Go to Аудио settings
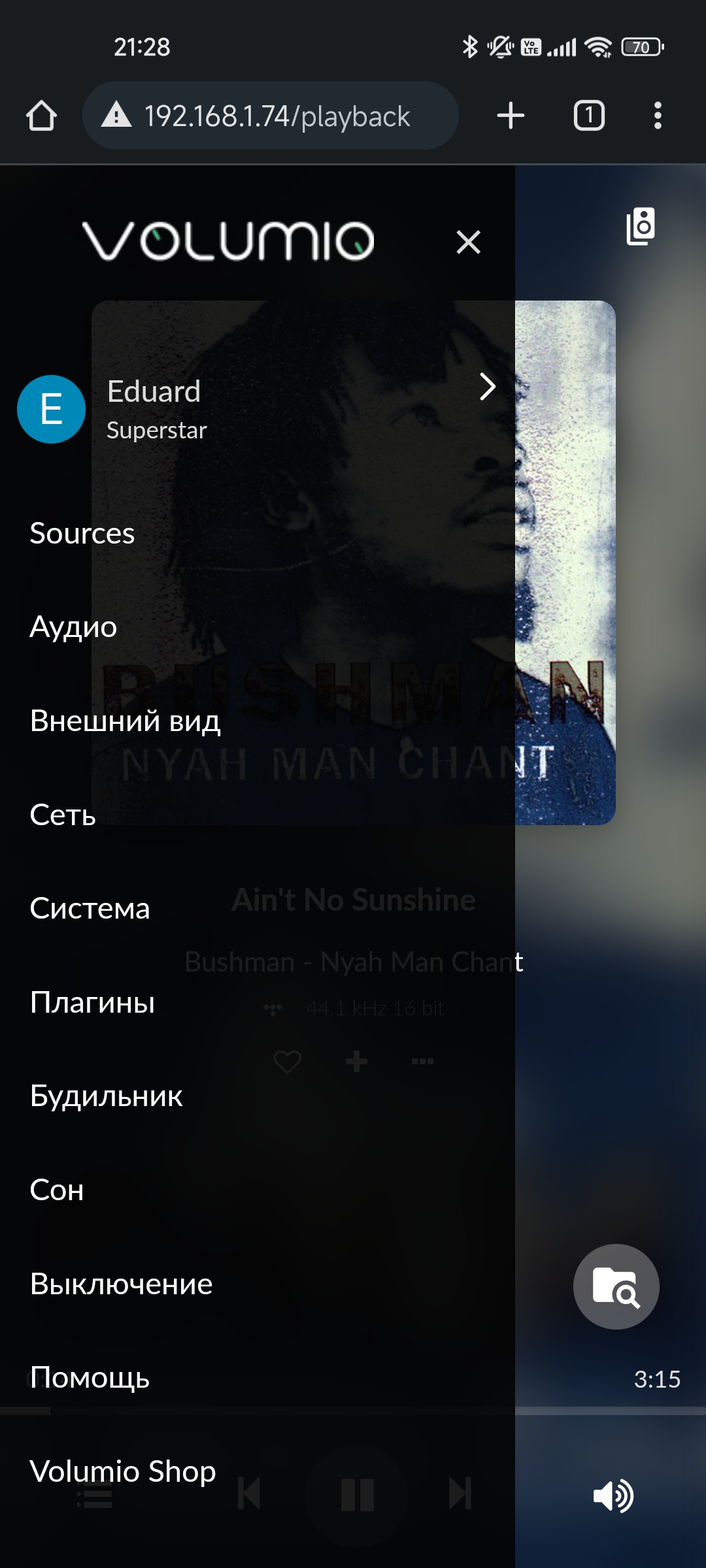Viewport: 706px width, 1568px height. pos(73,627)
